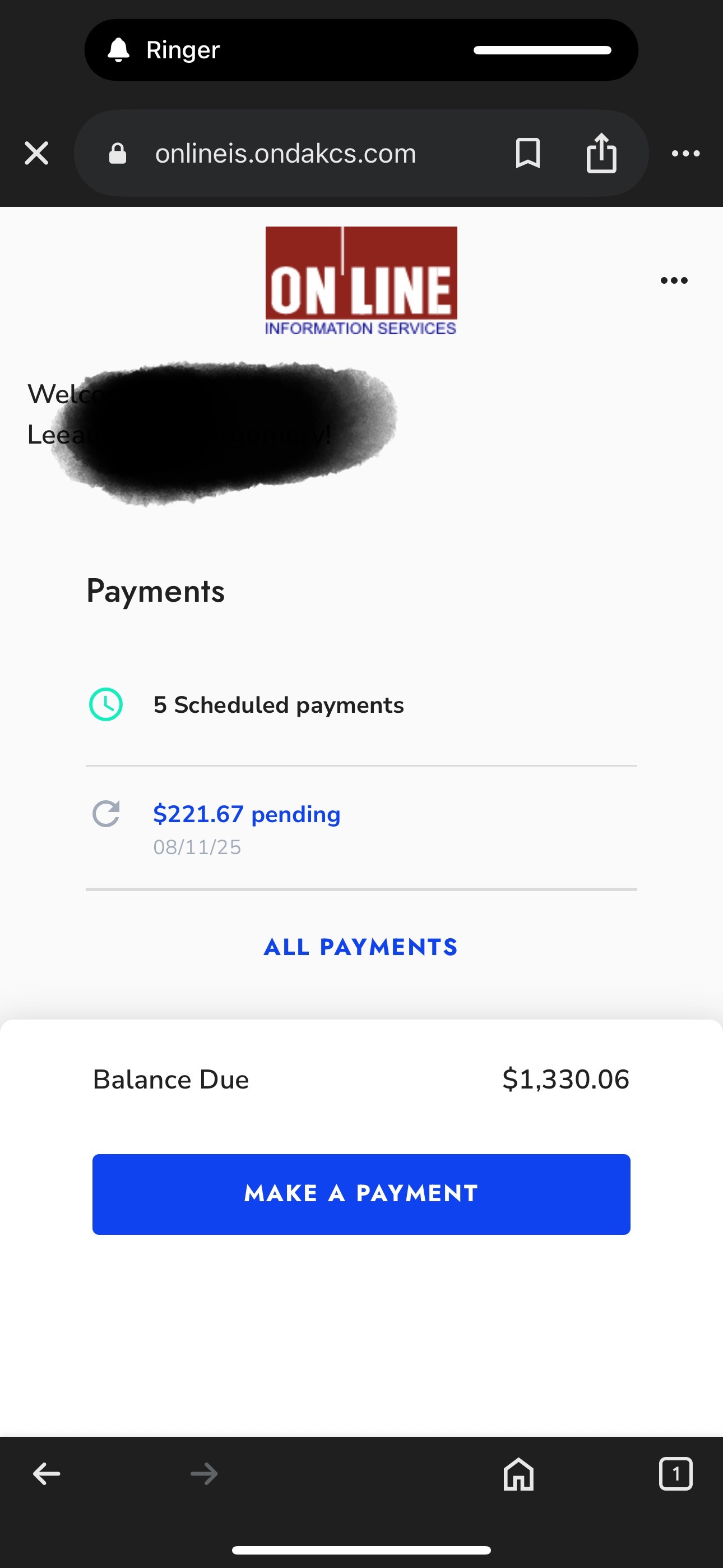Screen dimensions: 723x1568
Task: Open the 5 Scheduled payments row
Action: click(278, 705)
